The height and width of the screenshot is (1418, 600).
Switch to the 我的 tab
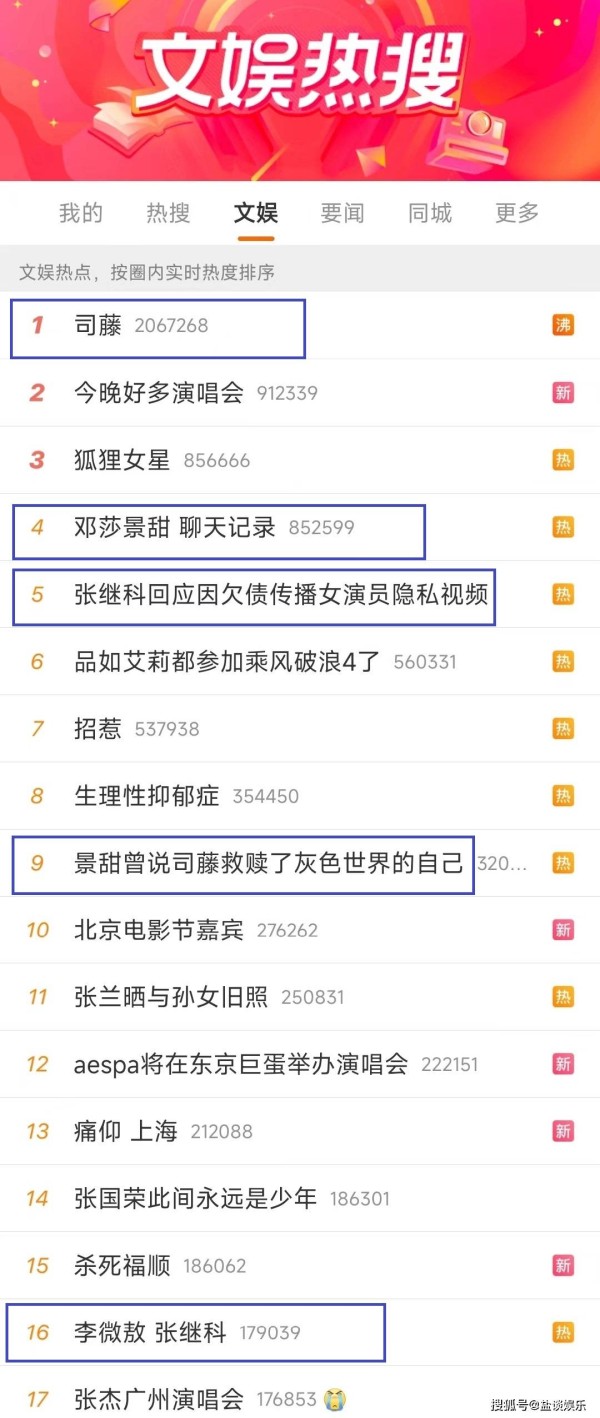(x=81, y=213)
